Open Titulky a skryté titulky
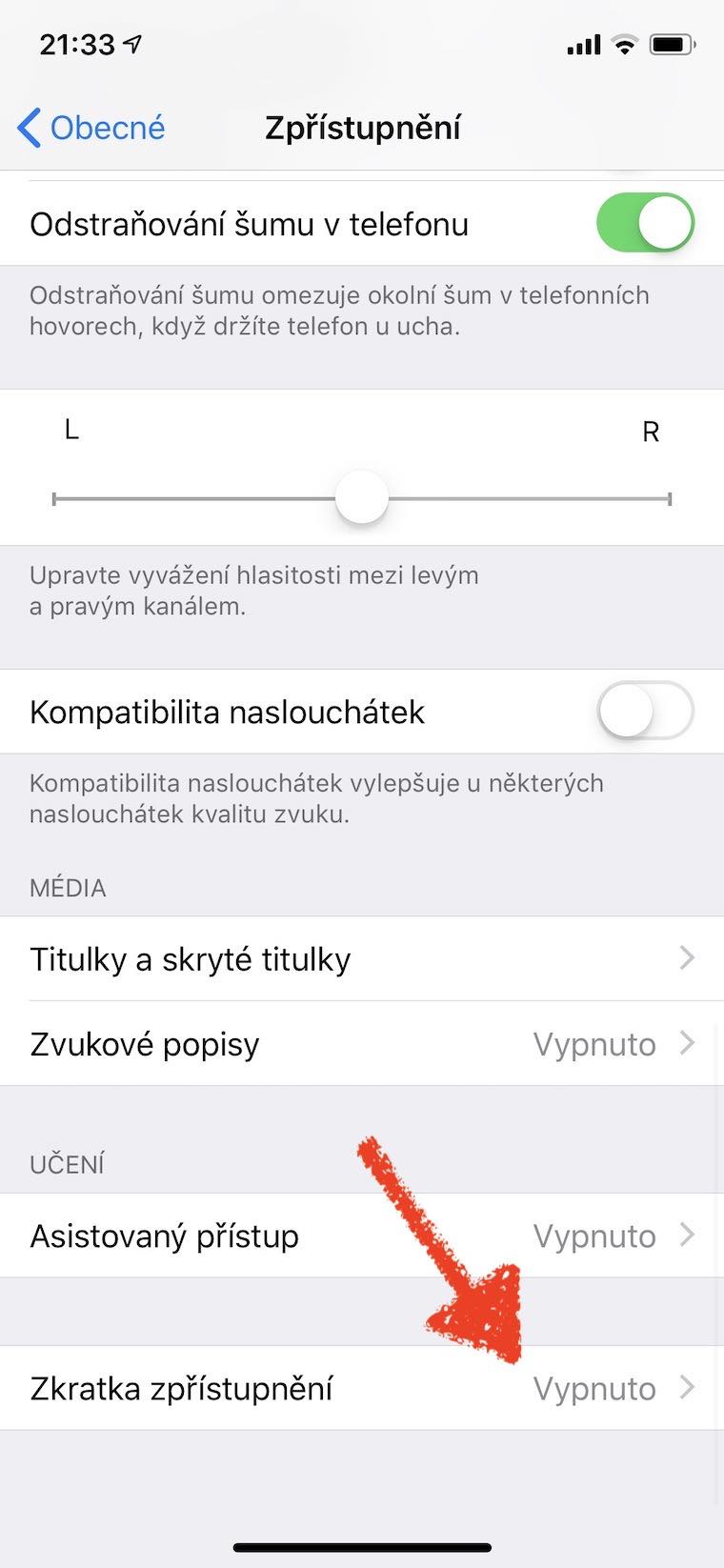Image resolution: width=724 pixels, height=1568 pixels. pos(362,959)
